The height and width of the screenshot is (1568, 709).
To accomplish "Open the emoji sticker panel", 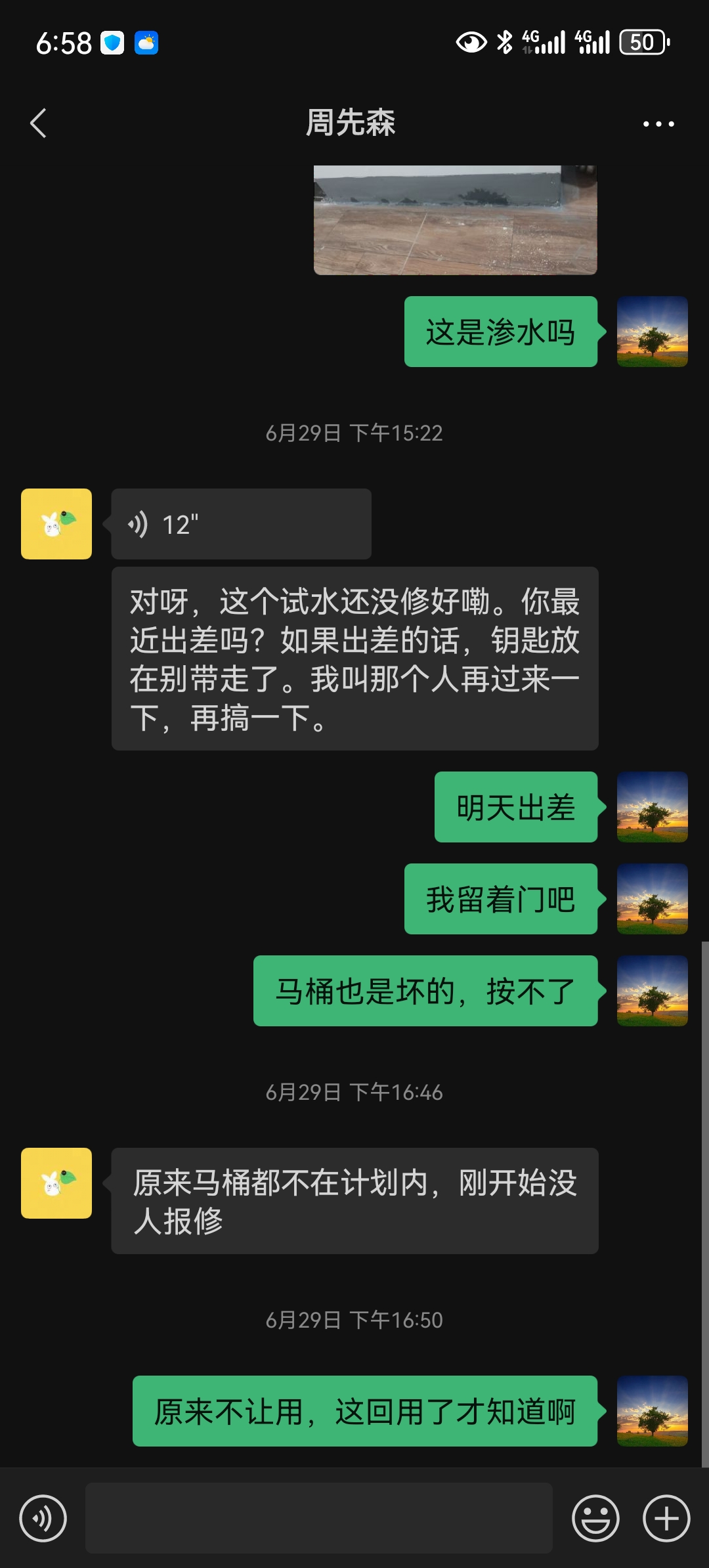I will 595,1518.
